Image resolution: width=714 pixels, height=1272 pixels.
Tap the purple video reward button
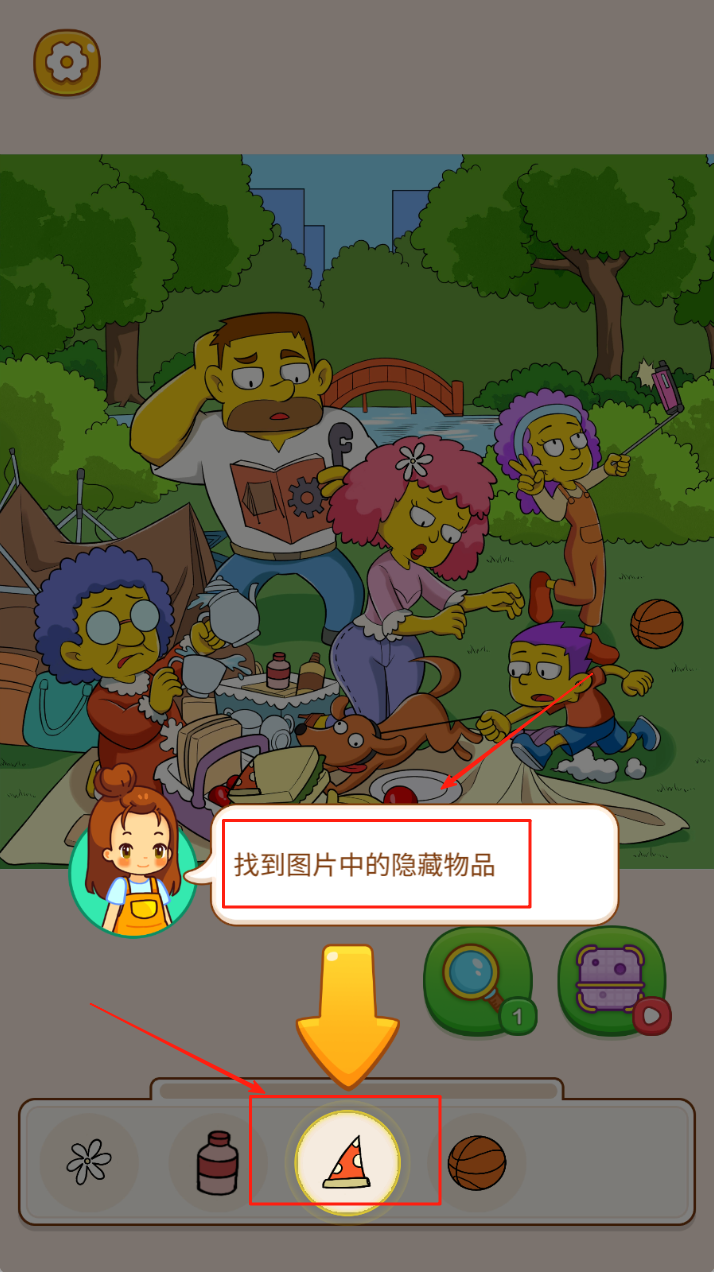click(611, 979)
